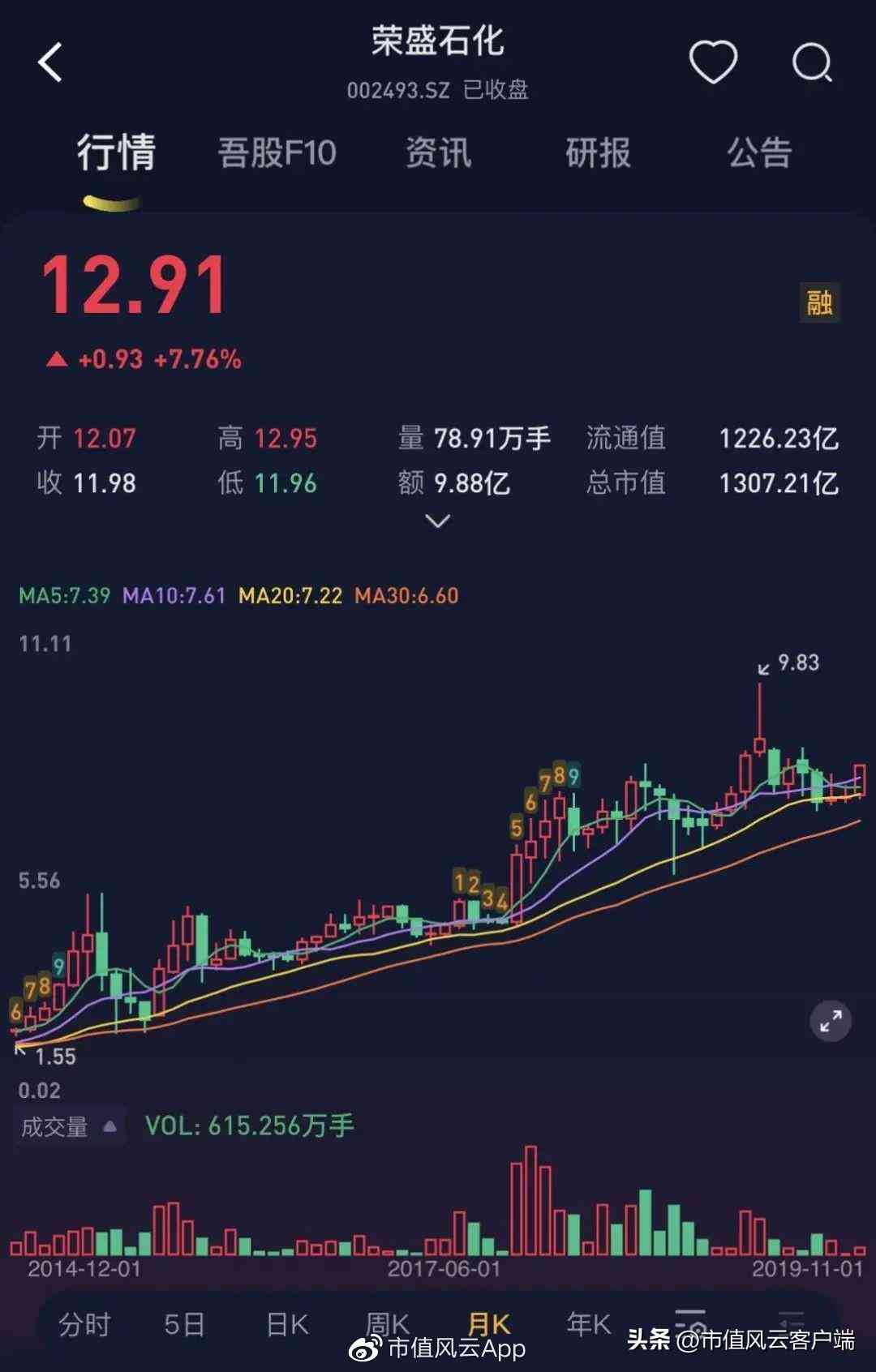This screenshot has height=1372, width=876.
Task: Show the 分时 chart
Action: 84,1325
